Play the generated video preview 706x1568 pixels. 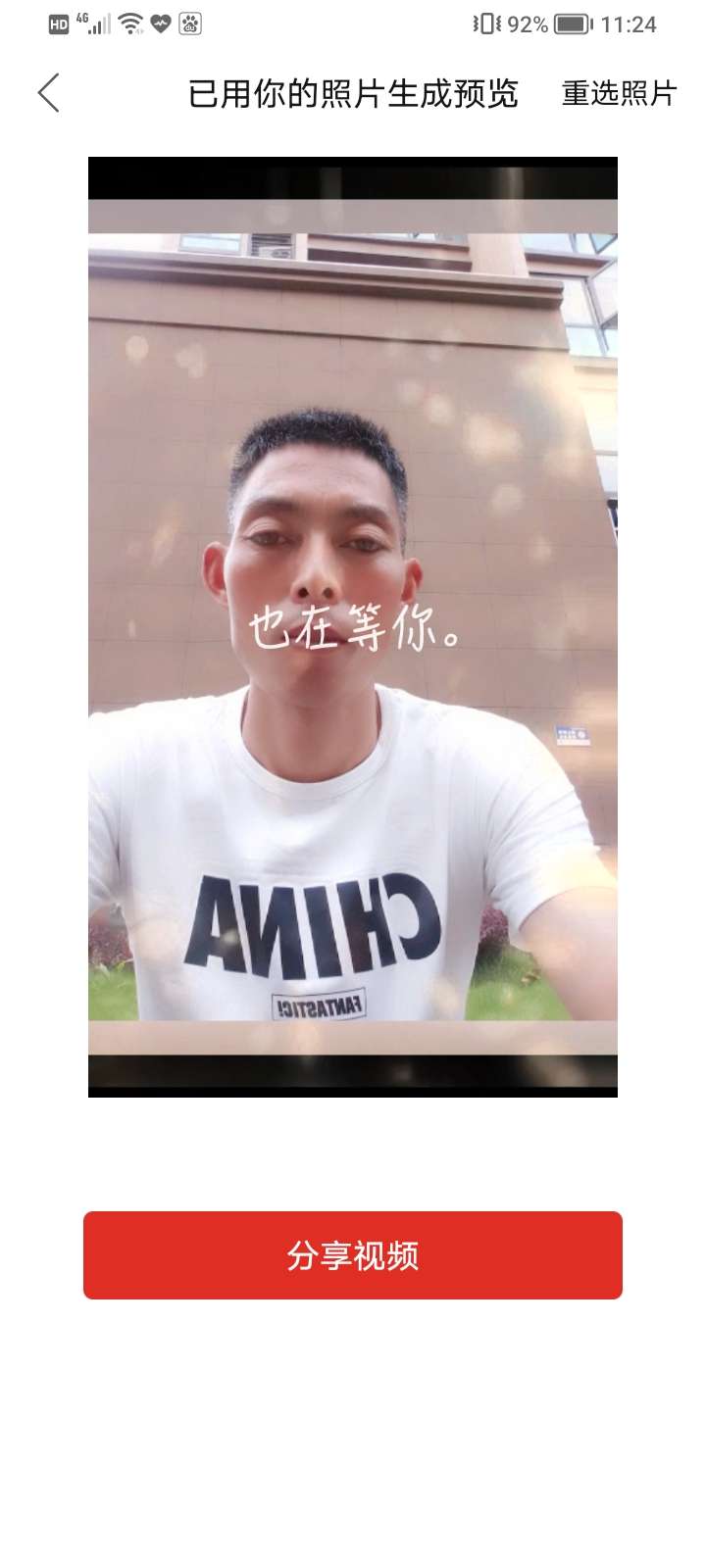click(x=353, y=627)
